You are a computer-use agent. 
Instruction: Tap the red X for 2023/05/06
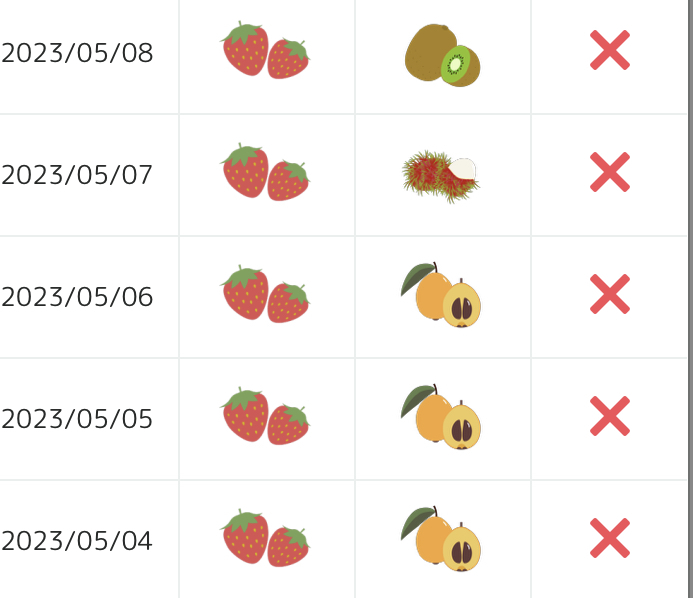(x=610, y=294)
